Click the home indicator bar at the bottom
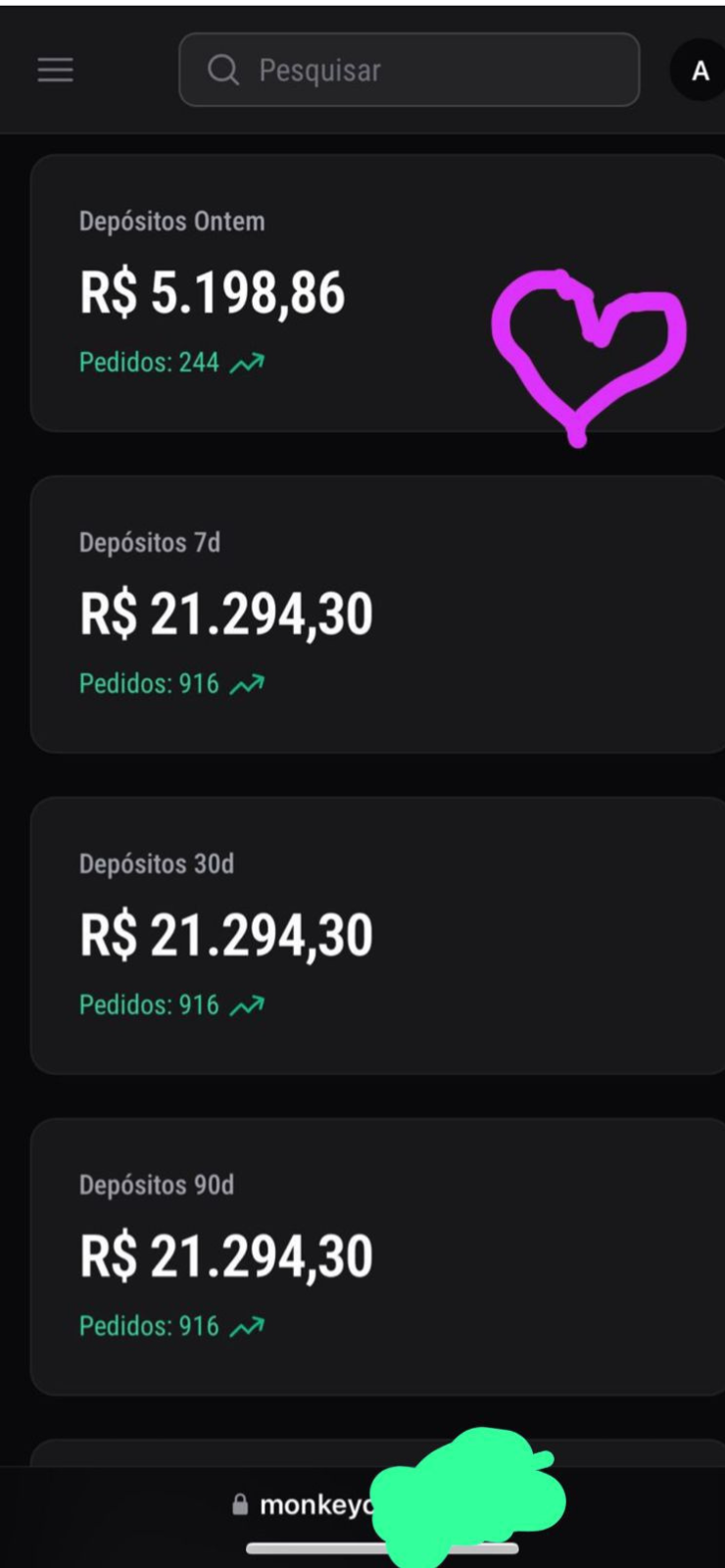725x1568 pixels. click(x=382, y=1548)
